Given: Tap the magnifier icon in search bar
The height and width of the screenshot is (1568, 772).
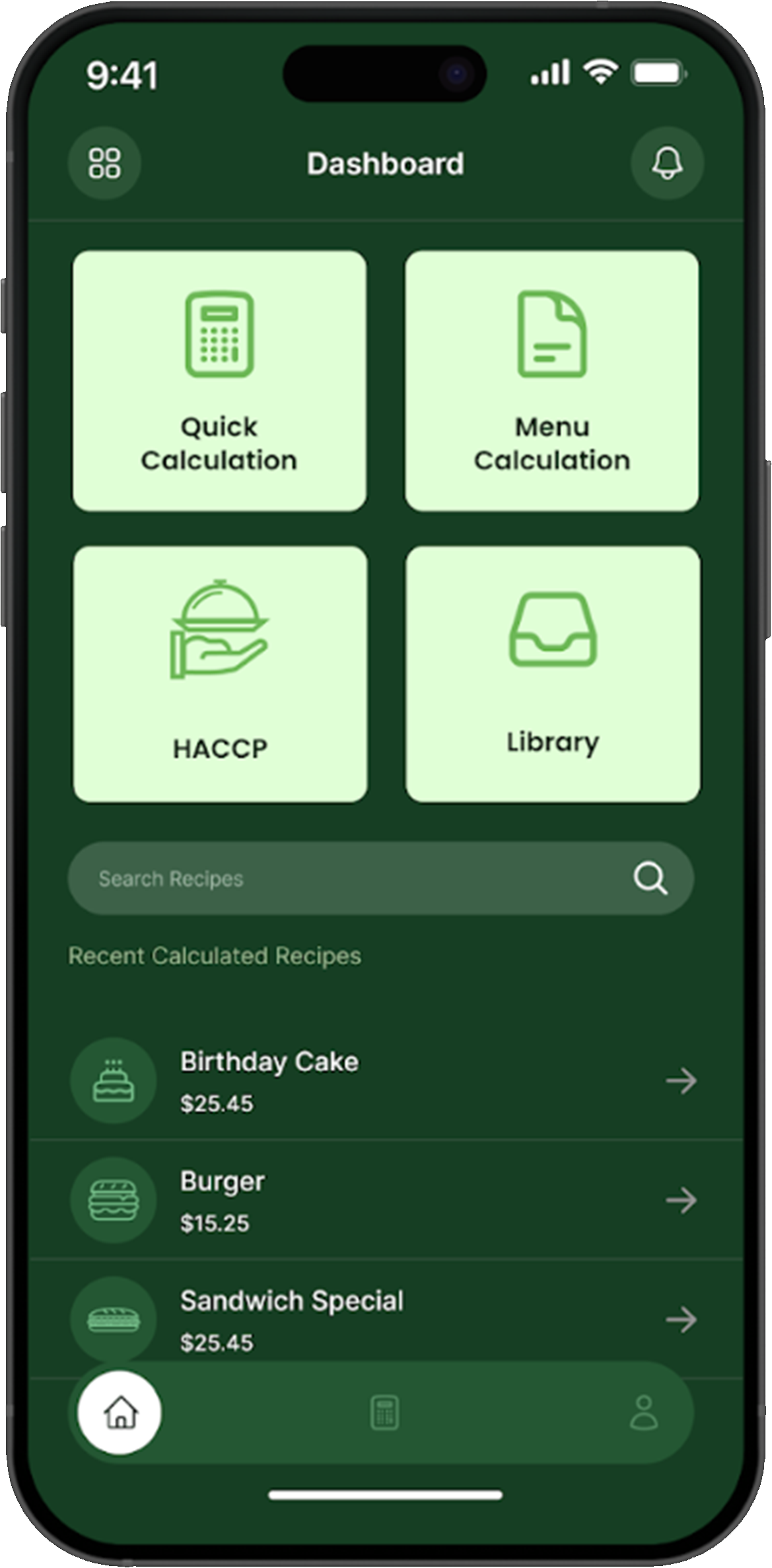Looking at the screenshot, I should click(650, 879).
